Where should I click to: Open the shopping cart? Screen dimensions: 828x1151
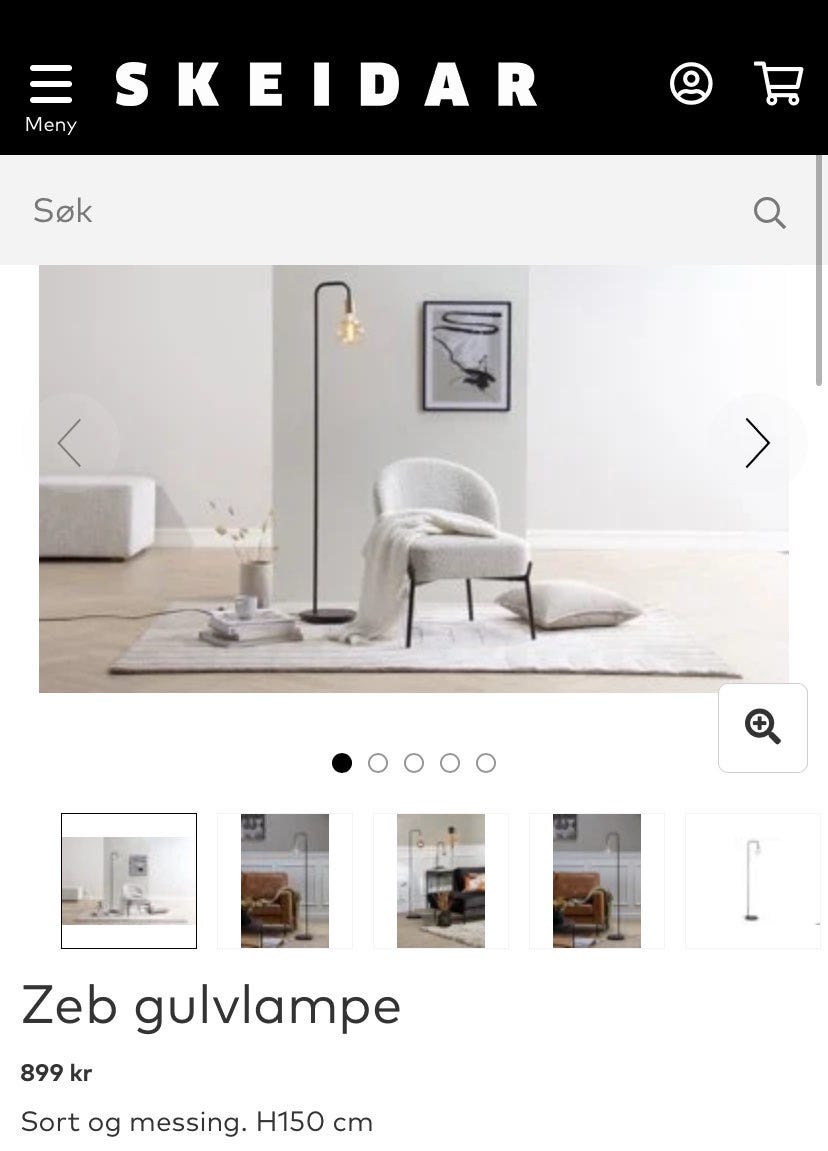pyautogui.click(x=778, y=84)
